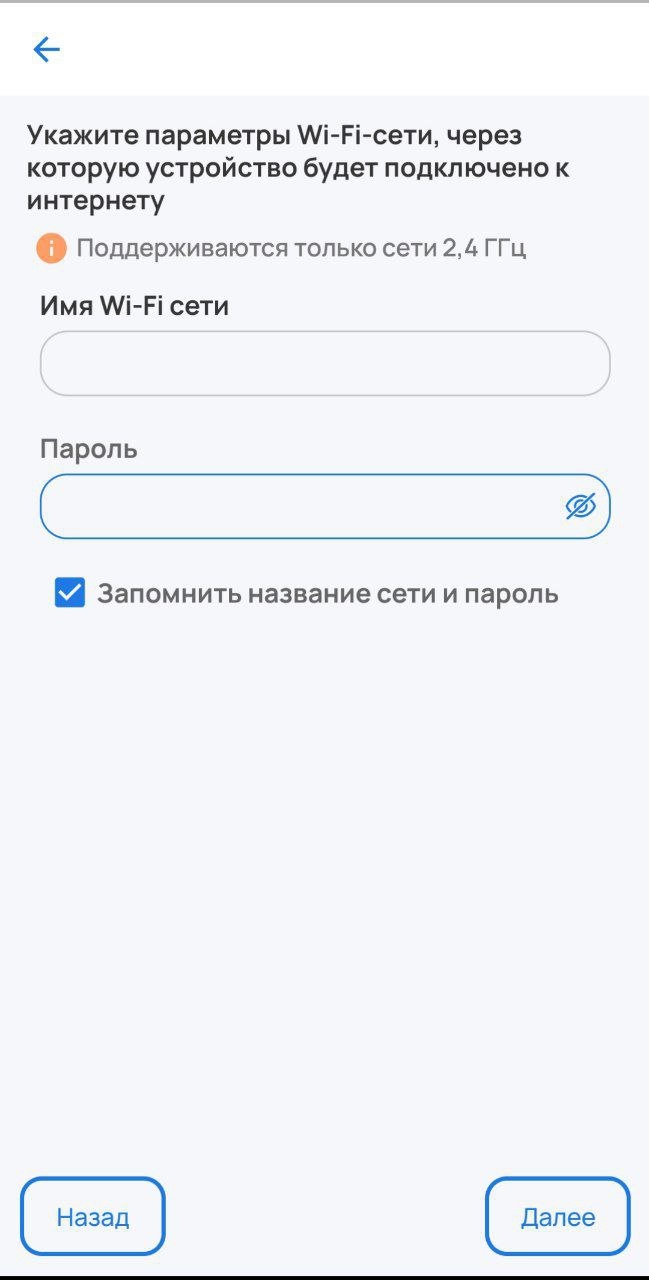This screenshot has height=1280, width=649.
Task: Tap the Назад button
Action: pos(93,1216)
